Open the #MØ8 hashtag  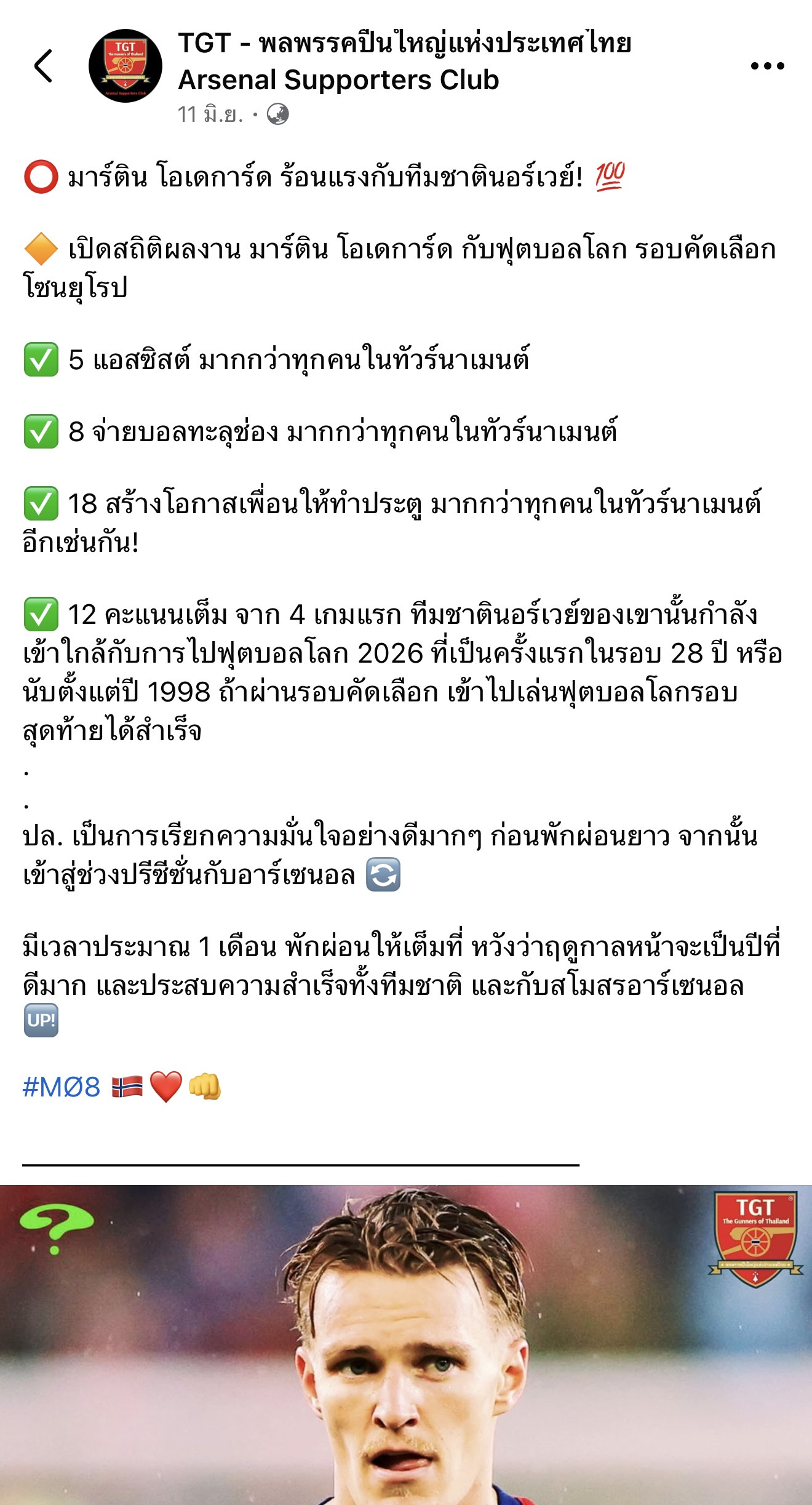tap(62, 1087)
